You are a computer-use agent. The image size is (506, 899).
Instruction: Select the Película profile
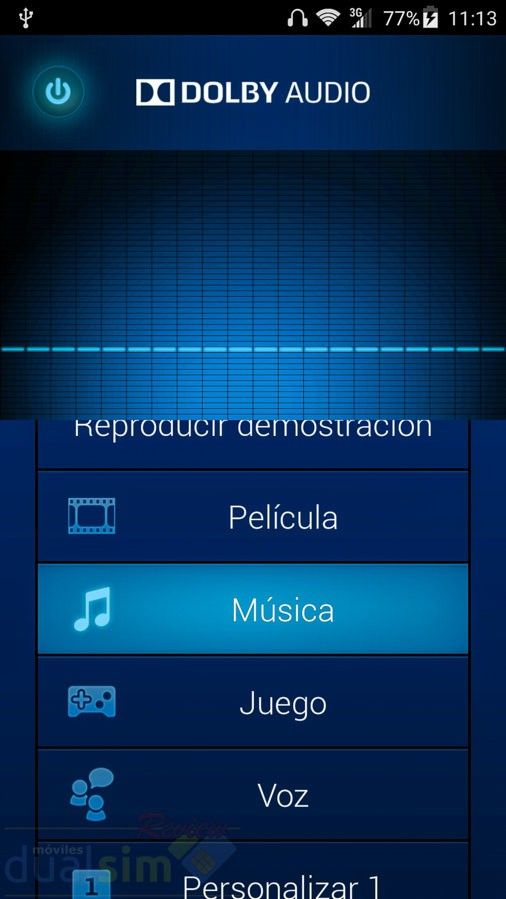click(x=253, y=516)
